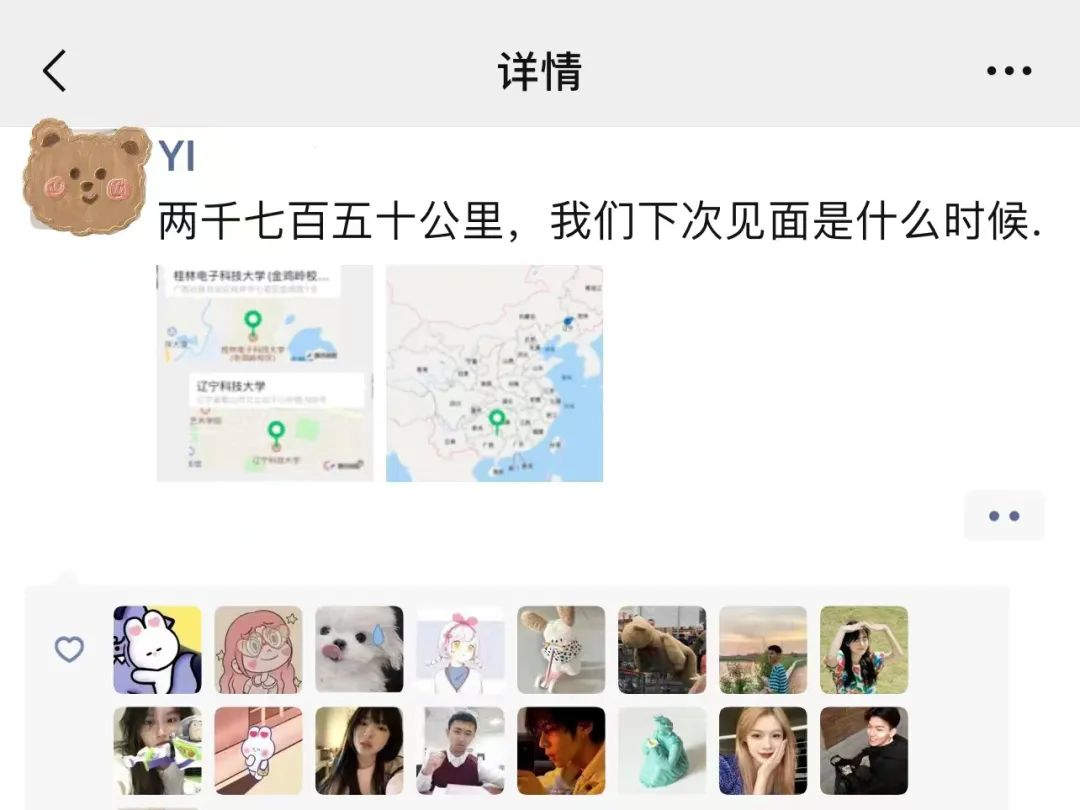Open the liker with anime girl pink bow avatar
Image resolution: width=1080 pixels, height=810 pixels.
coord(460,650)
